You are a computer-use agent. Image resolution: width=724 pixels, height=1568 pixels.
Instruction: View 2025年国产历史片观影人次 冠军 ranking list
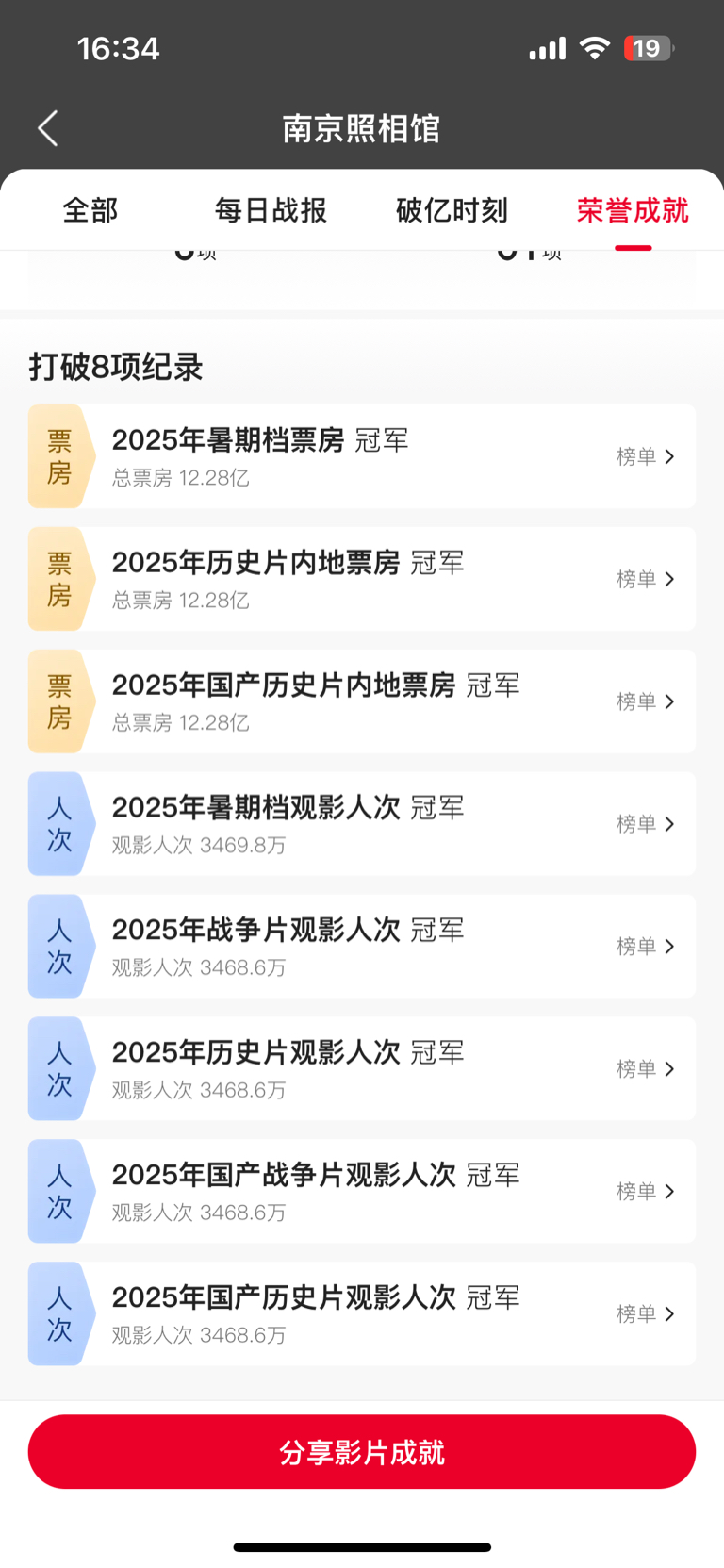[x=362, y=1314]
